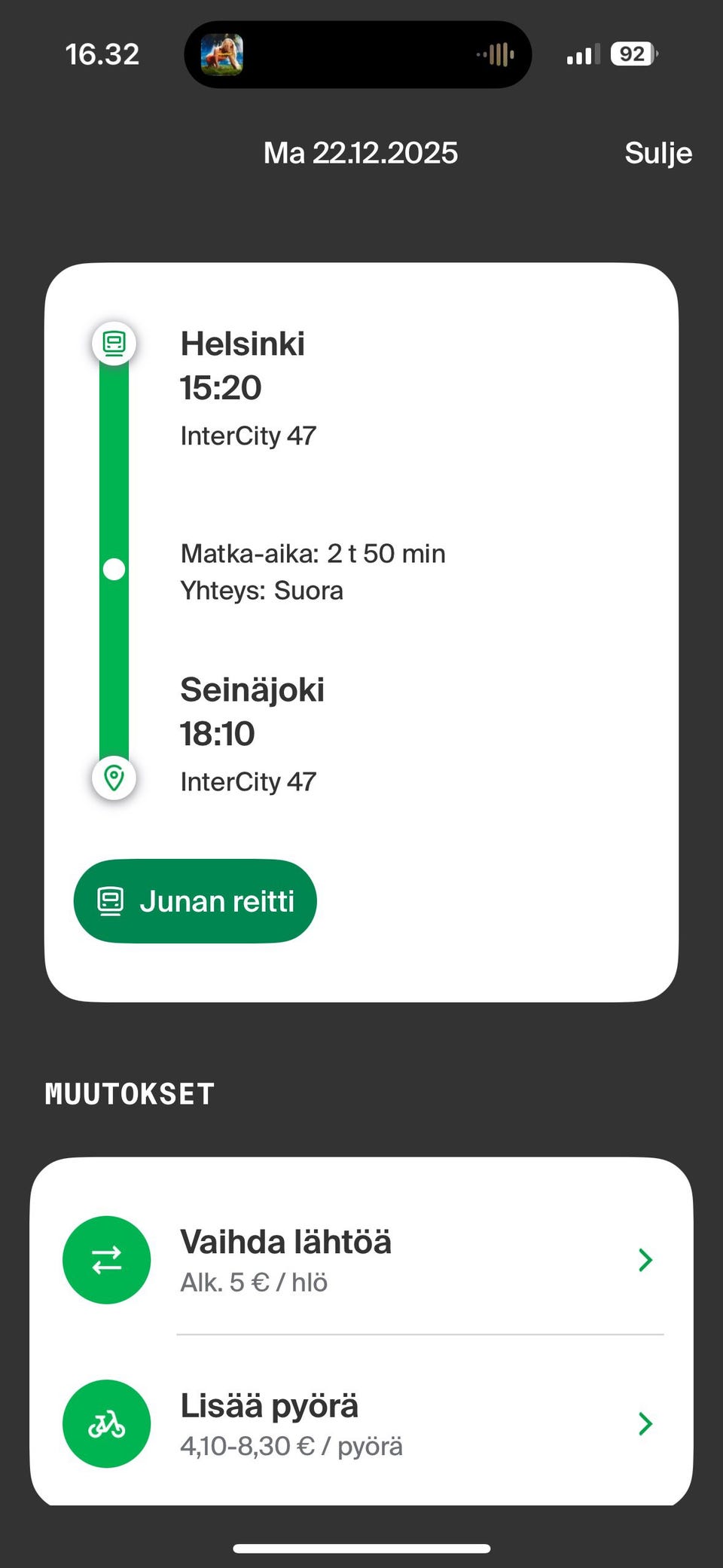Open Junan reitti
The image size is (723, 1568).
pyautogui.click(x=194, y=901)
